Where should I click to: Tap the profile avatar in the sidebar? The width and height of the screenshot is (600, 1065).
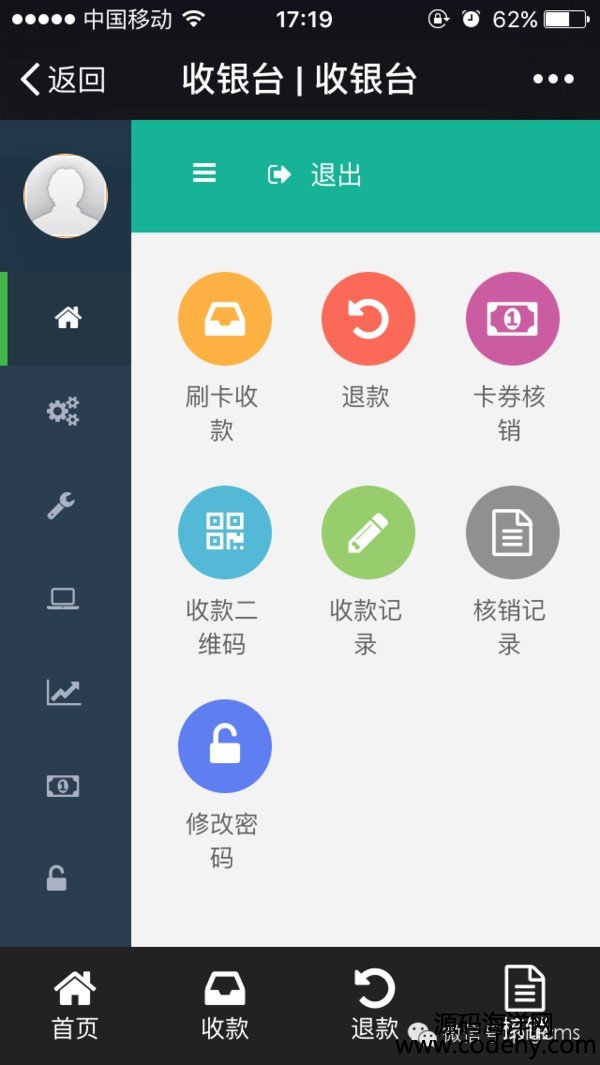click(x=65, y=196)
